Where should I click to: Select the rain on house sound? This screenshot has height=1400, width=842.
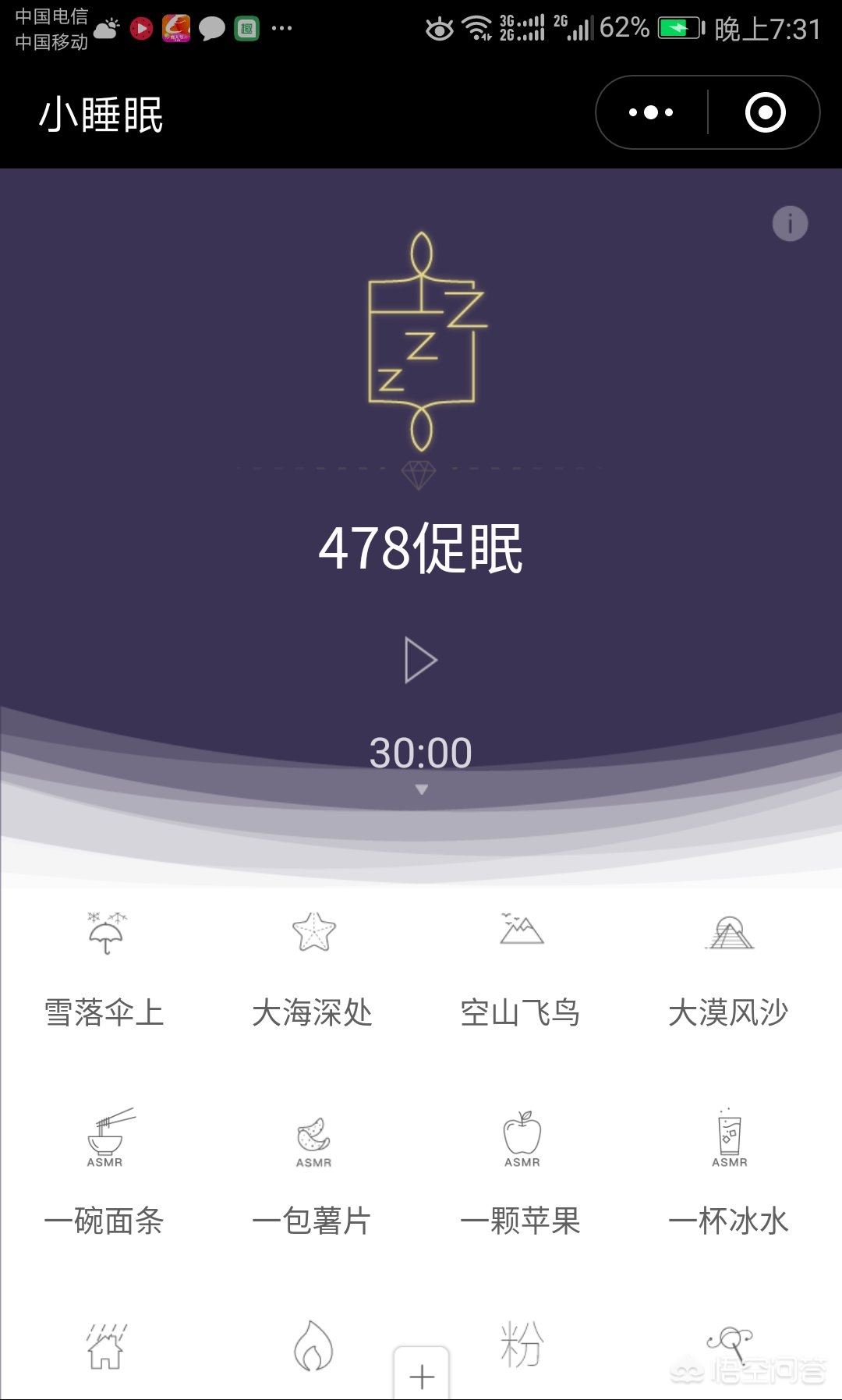pos(105,1346)
